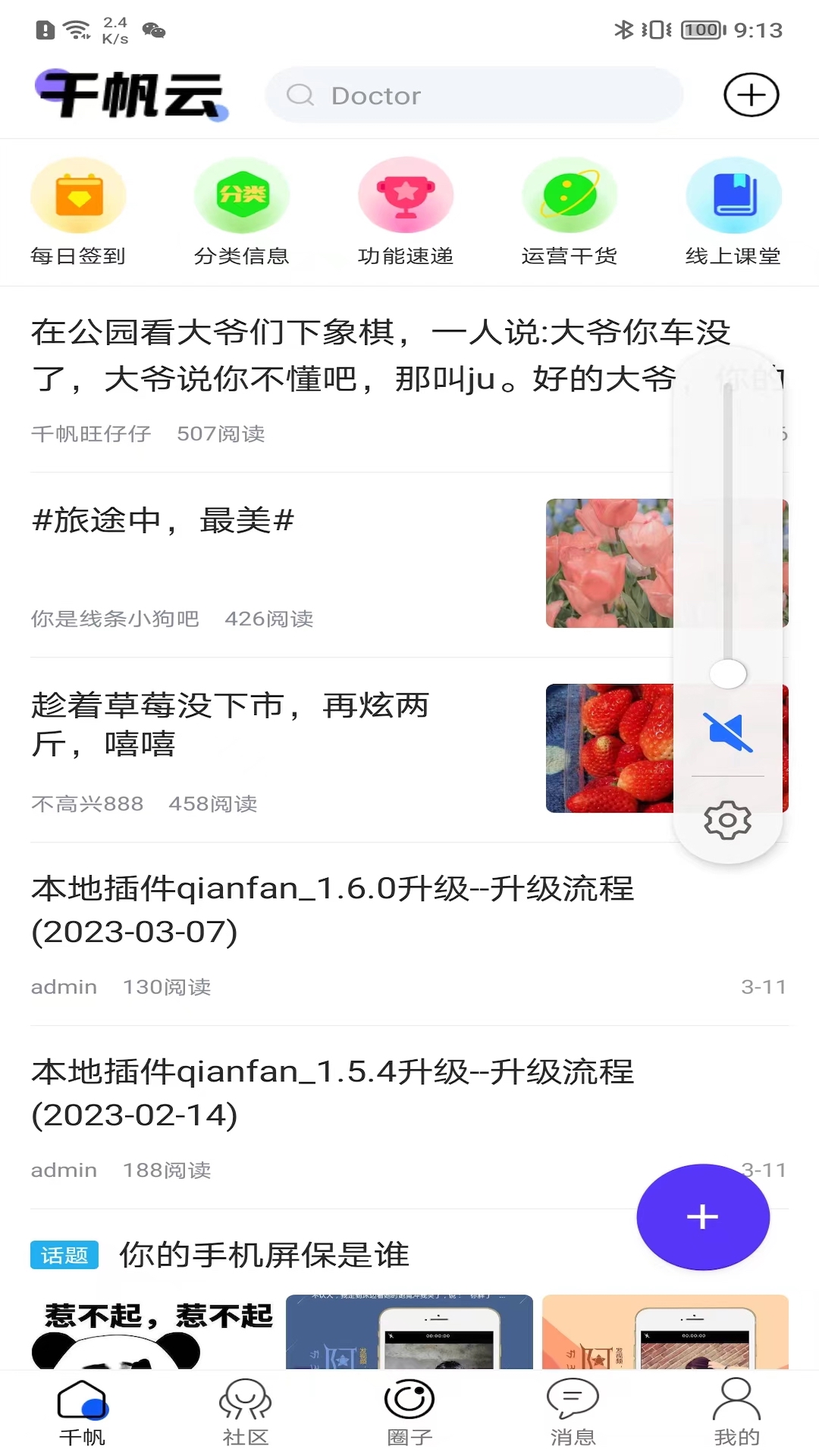Screen dimensions: 819x1456
Task: Open the settings gear on the volume panel
Action: coord(727,820)
